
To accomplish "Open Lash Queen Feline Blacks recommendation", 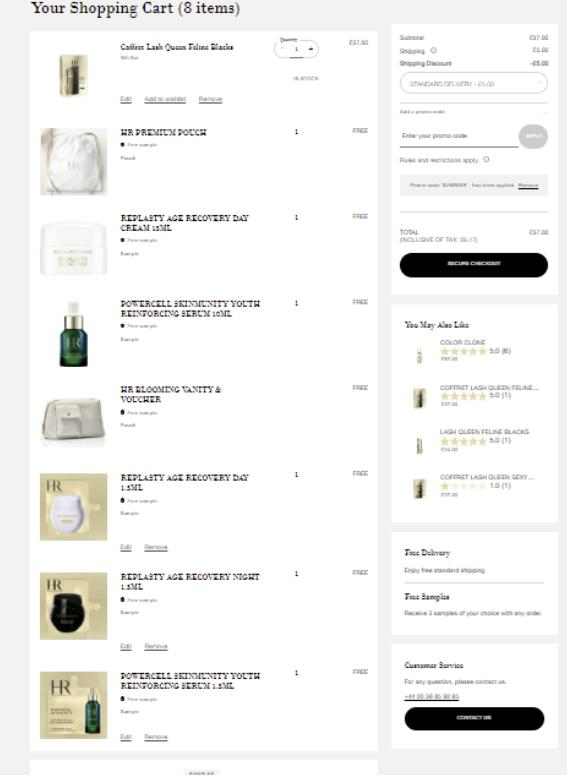I will [484, 432].
